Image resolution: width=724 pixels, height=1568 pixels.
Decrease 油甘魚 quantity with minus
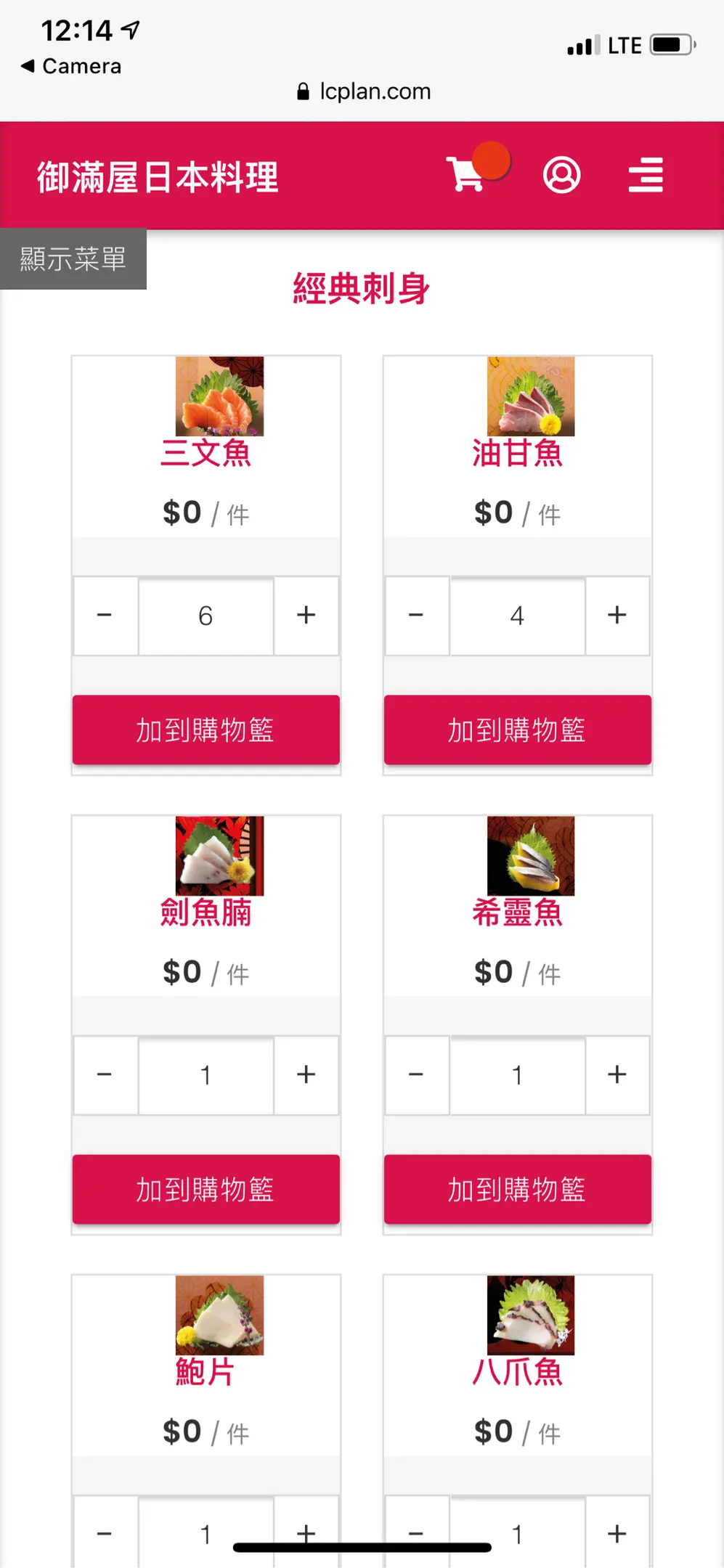pyautogui.click(x=416, y=616)
